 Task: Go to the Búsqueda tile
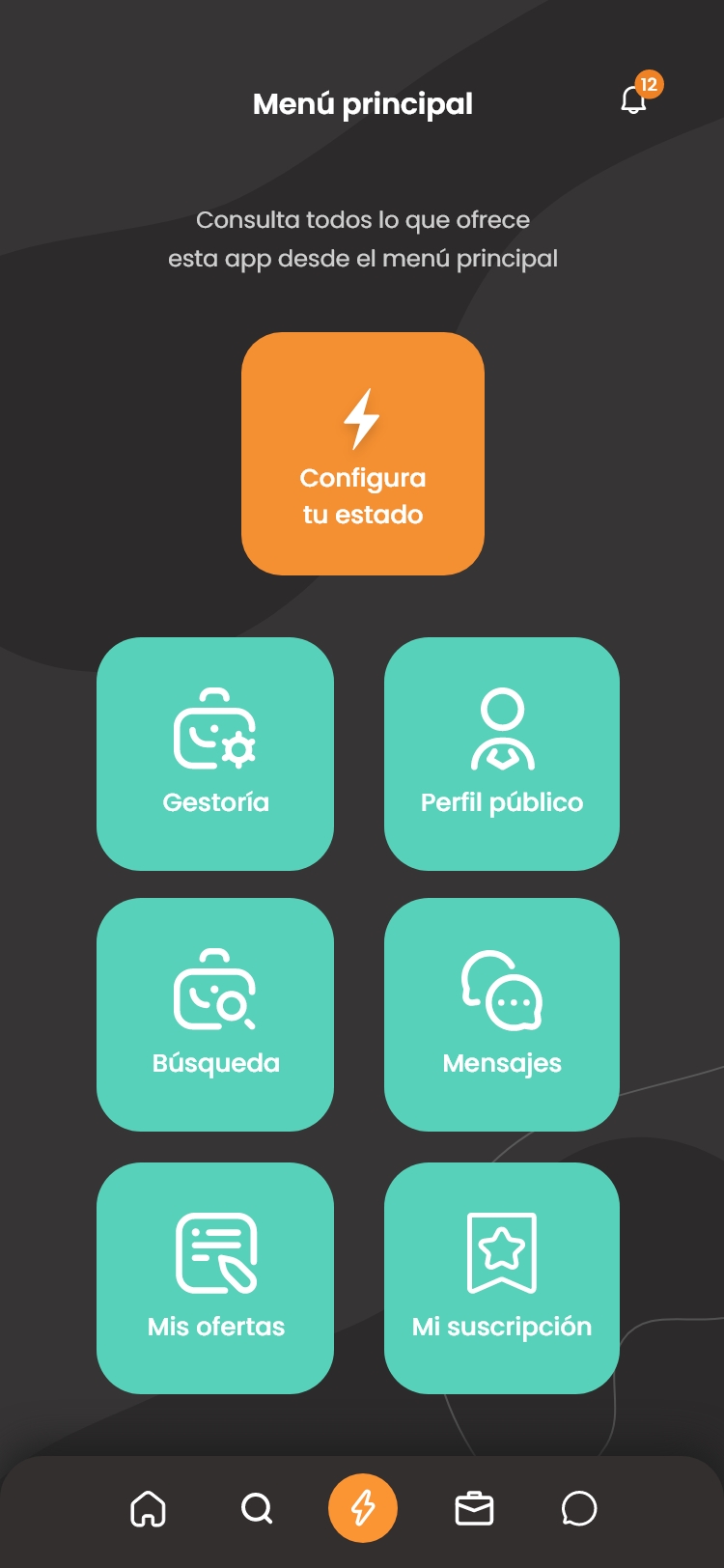[x=215, y=1015]
